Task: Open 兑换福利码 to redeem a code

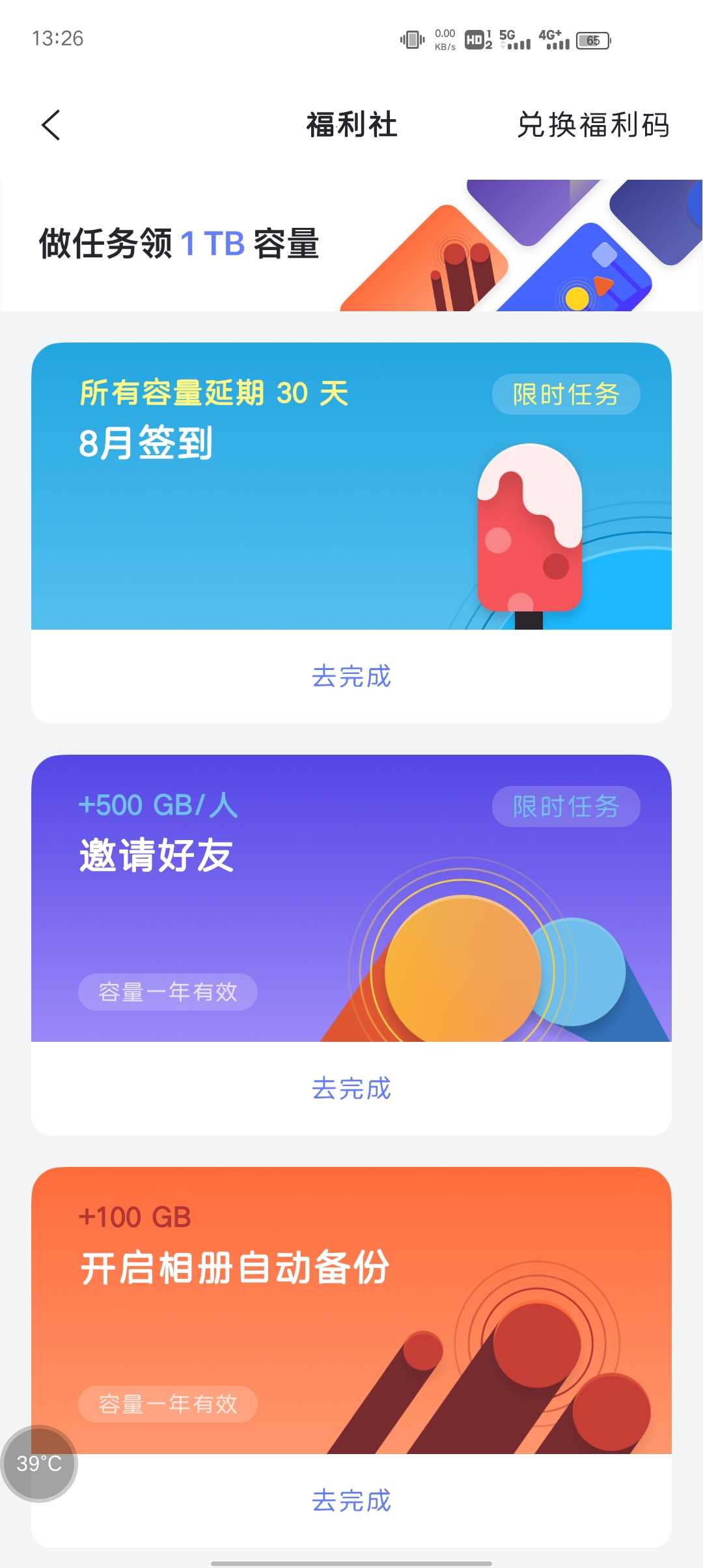Action: pos(593,125)
